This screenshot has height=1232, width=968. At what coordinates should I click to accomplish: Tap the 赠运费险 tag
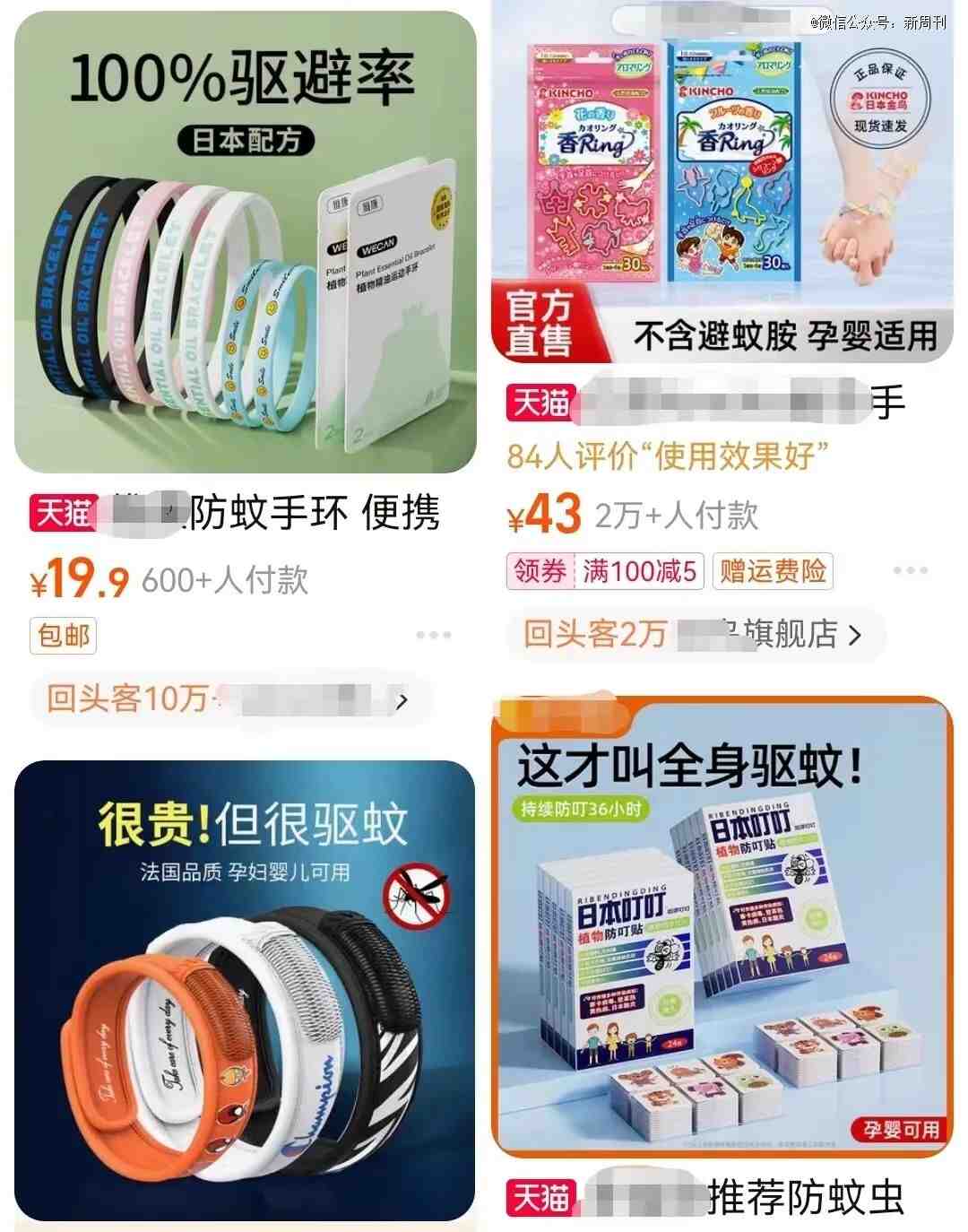click(x=773, y=571)
